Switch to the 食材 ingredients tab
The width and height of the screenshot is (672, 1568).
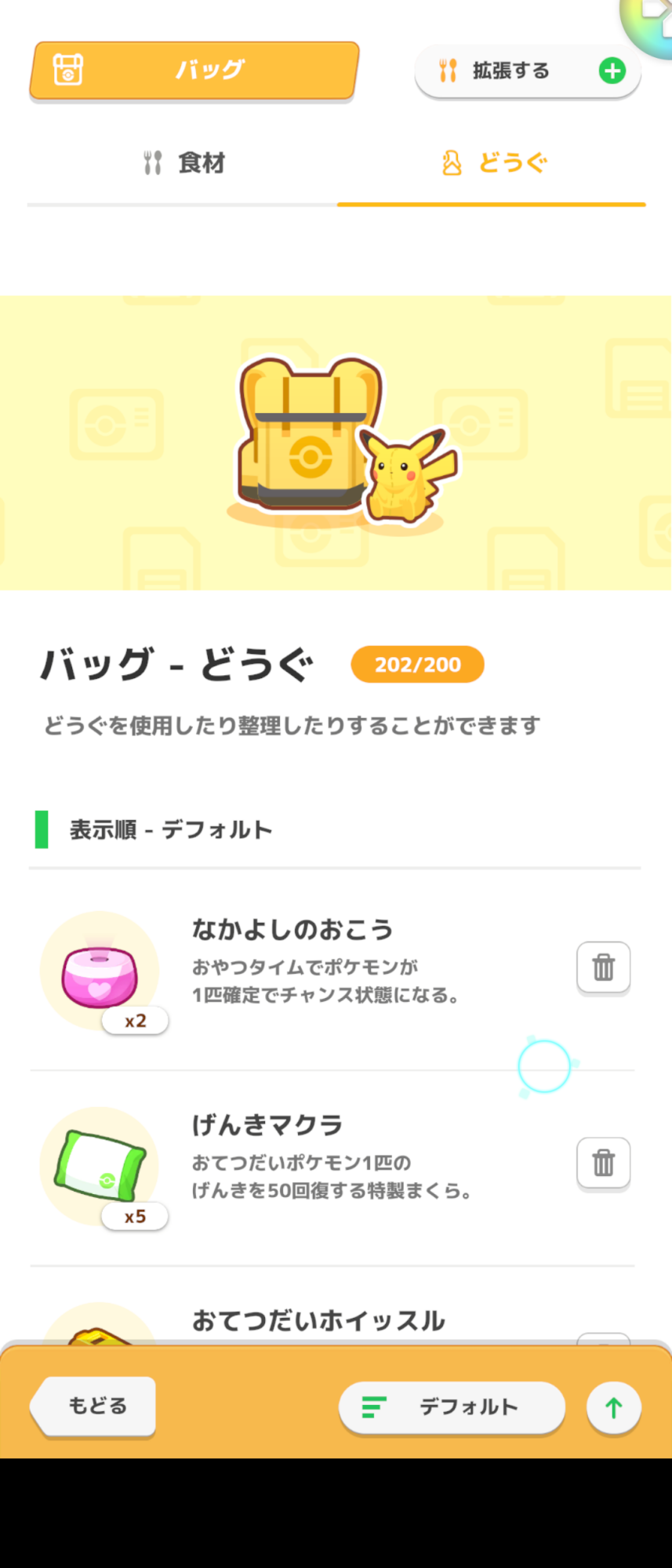pos(185,163)
